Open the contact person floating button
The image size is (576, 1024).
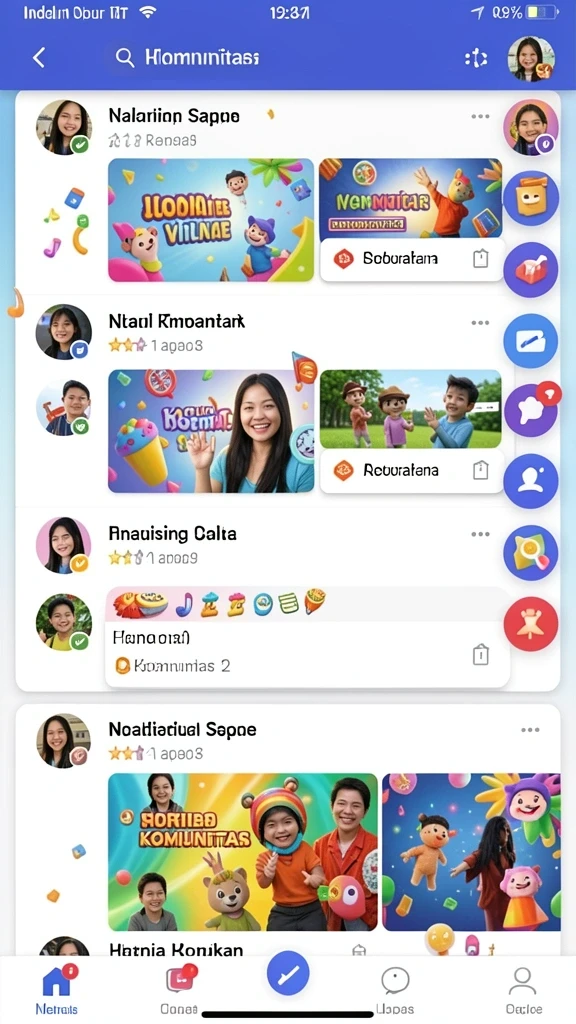point(530,481)
